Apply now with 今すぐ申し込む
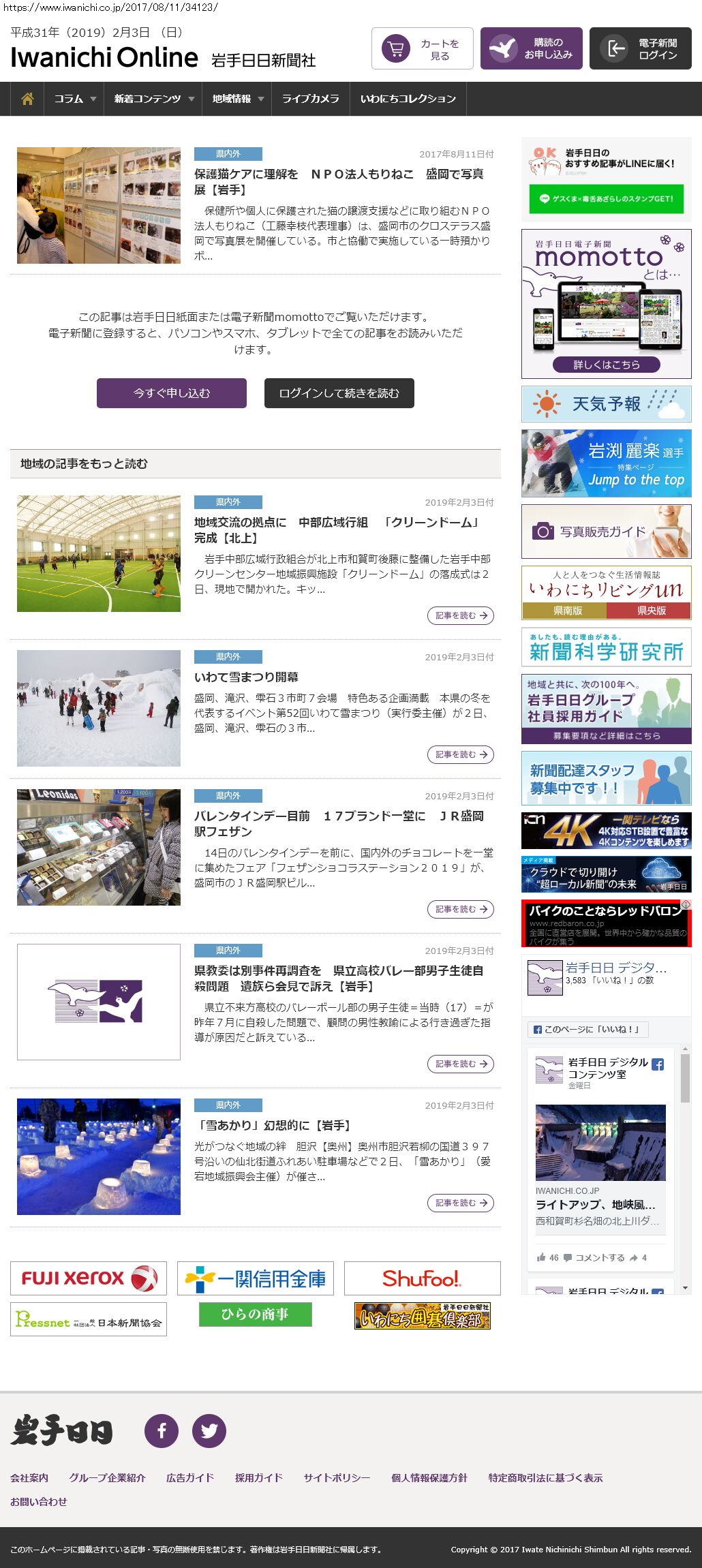This screenshot has height=1568, width=702. pos(172,393)
